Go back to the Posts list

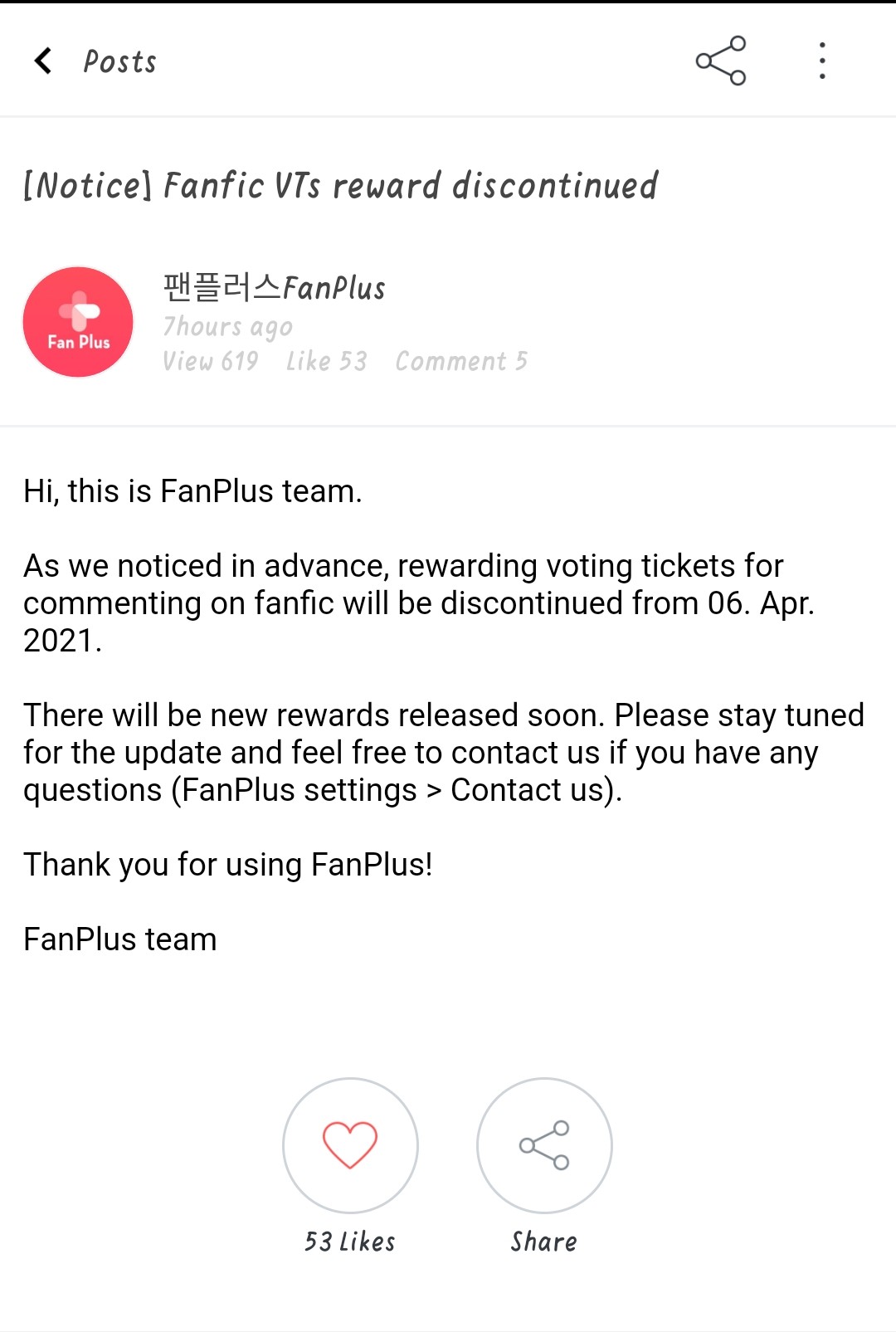pos(43,61)
